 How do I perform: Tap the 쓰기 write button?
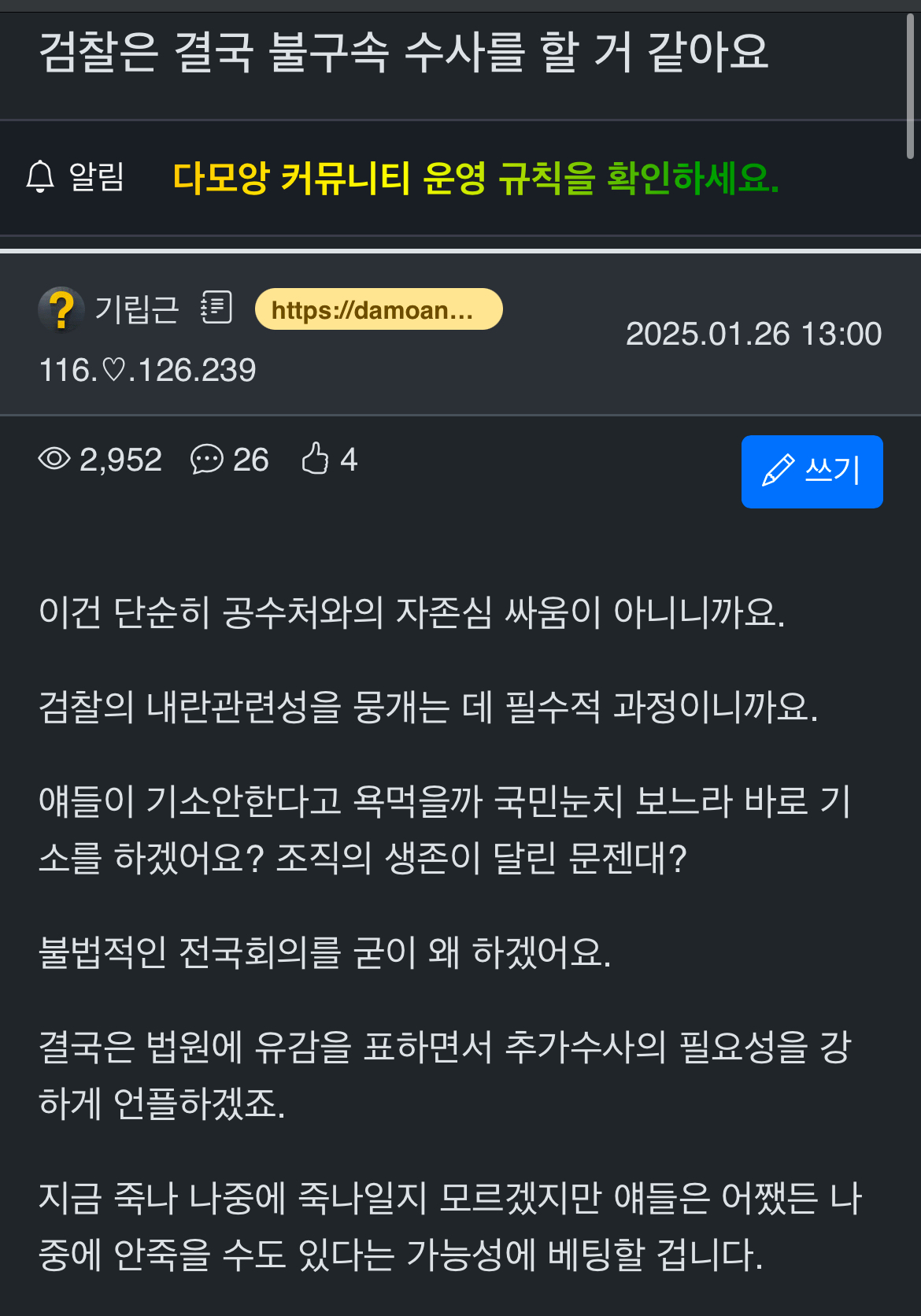(x=812, y=471)
